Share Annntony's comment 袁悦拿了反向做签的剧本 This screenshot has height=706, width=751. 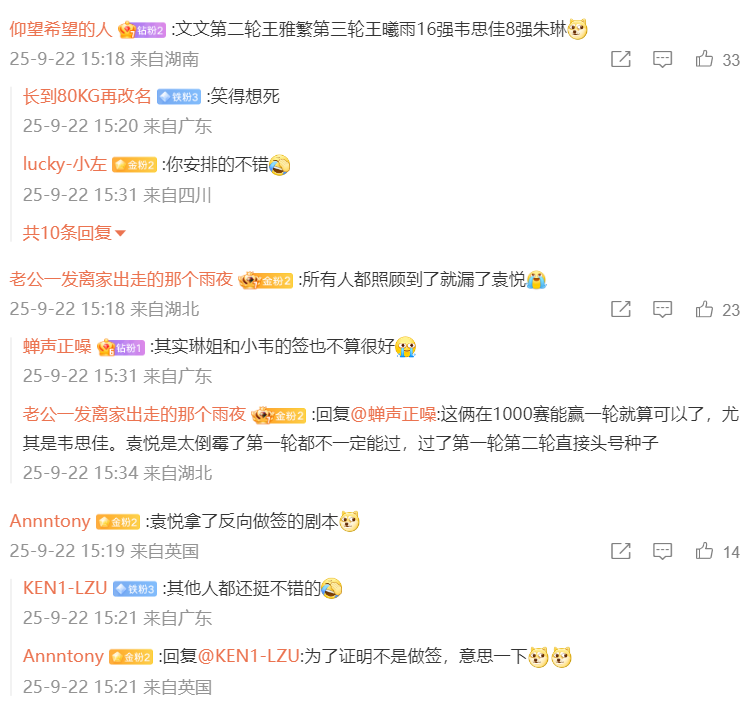pyautogui.click(x=621, y=551)
